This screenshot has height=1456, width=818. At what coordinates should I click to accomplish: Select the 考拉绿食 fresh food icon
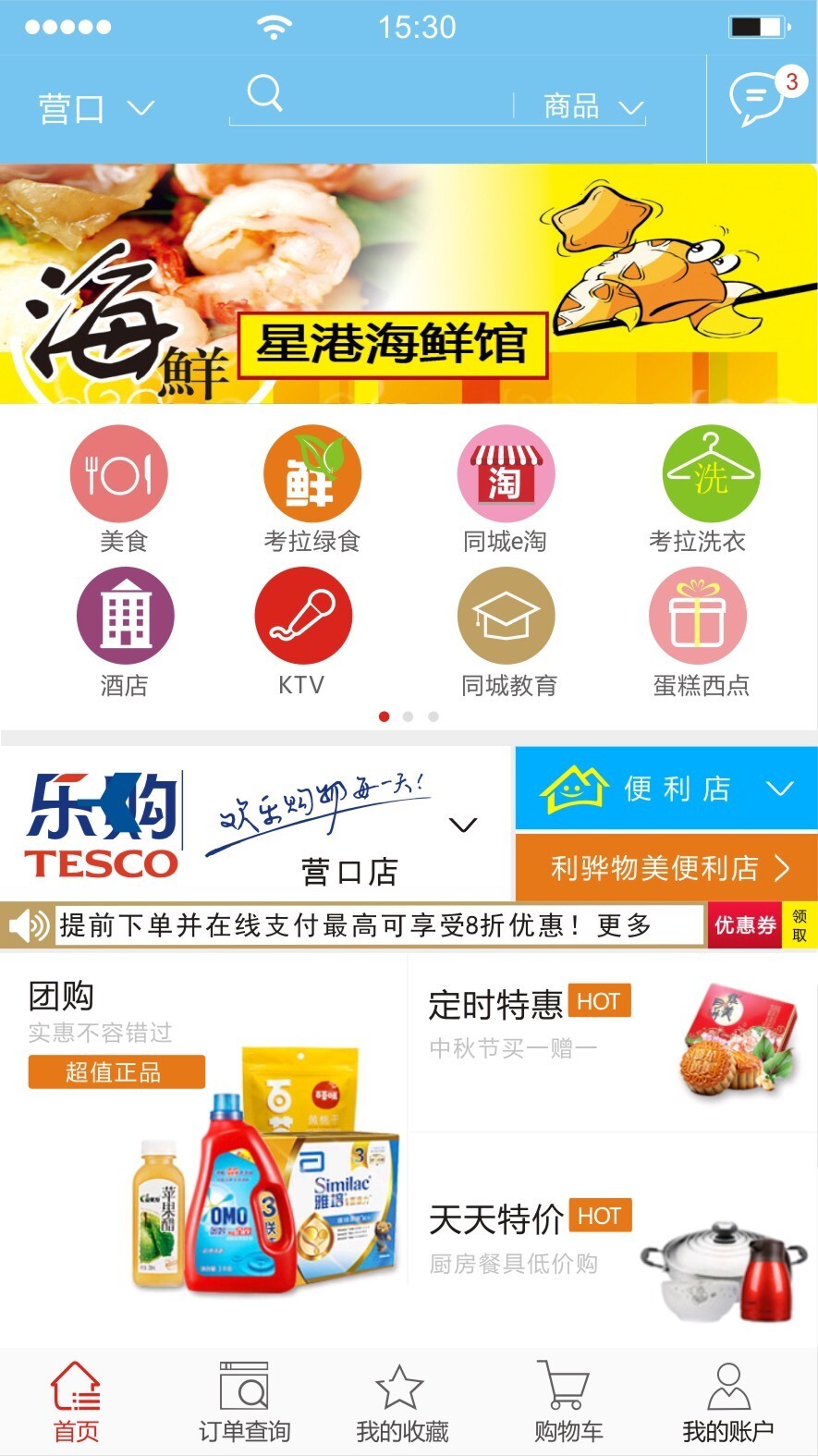312,471
